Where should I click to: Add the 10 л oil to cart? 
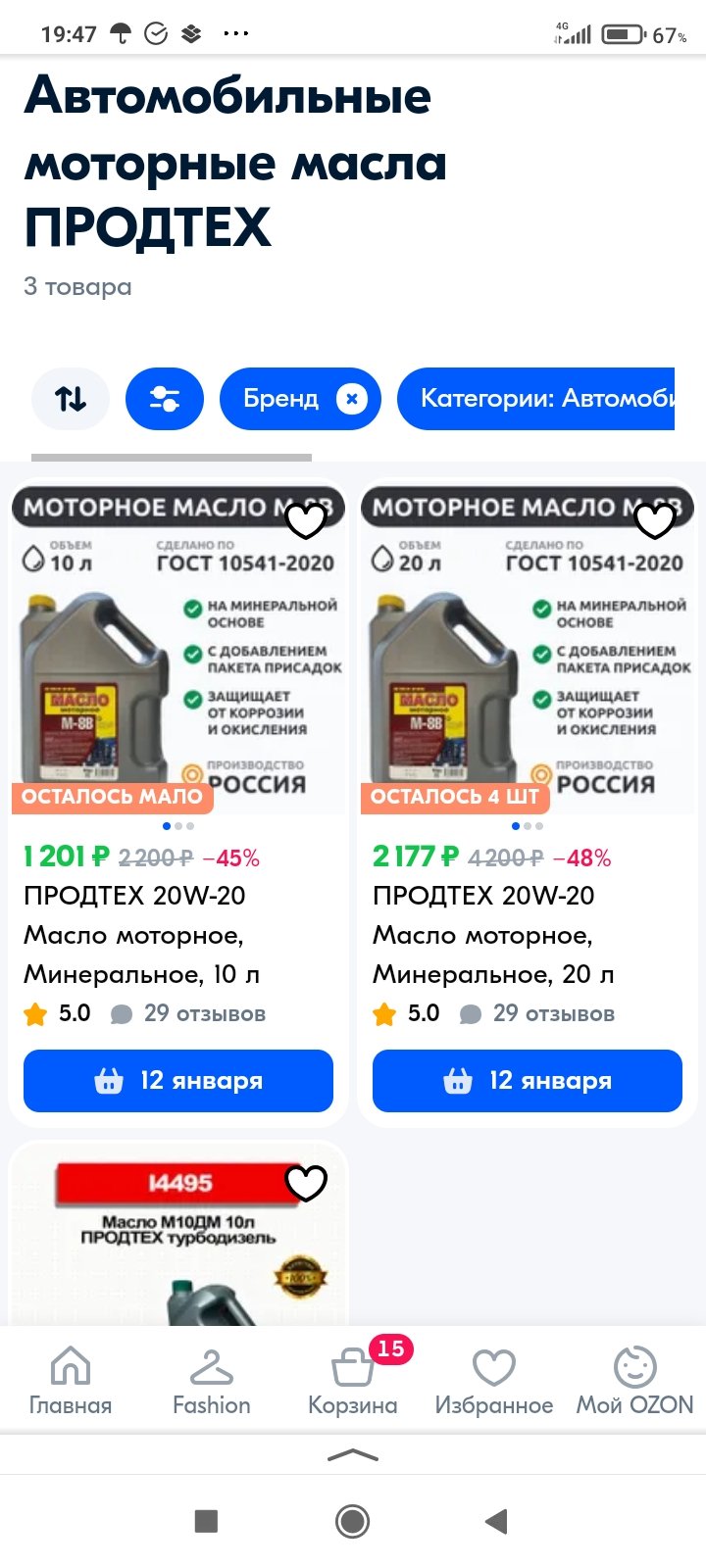pyautogui.click(x=178, y=1081)
